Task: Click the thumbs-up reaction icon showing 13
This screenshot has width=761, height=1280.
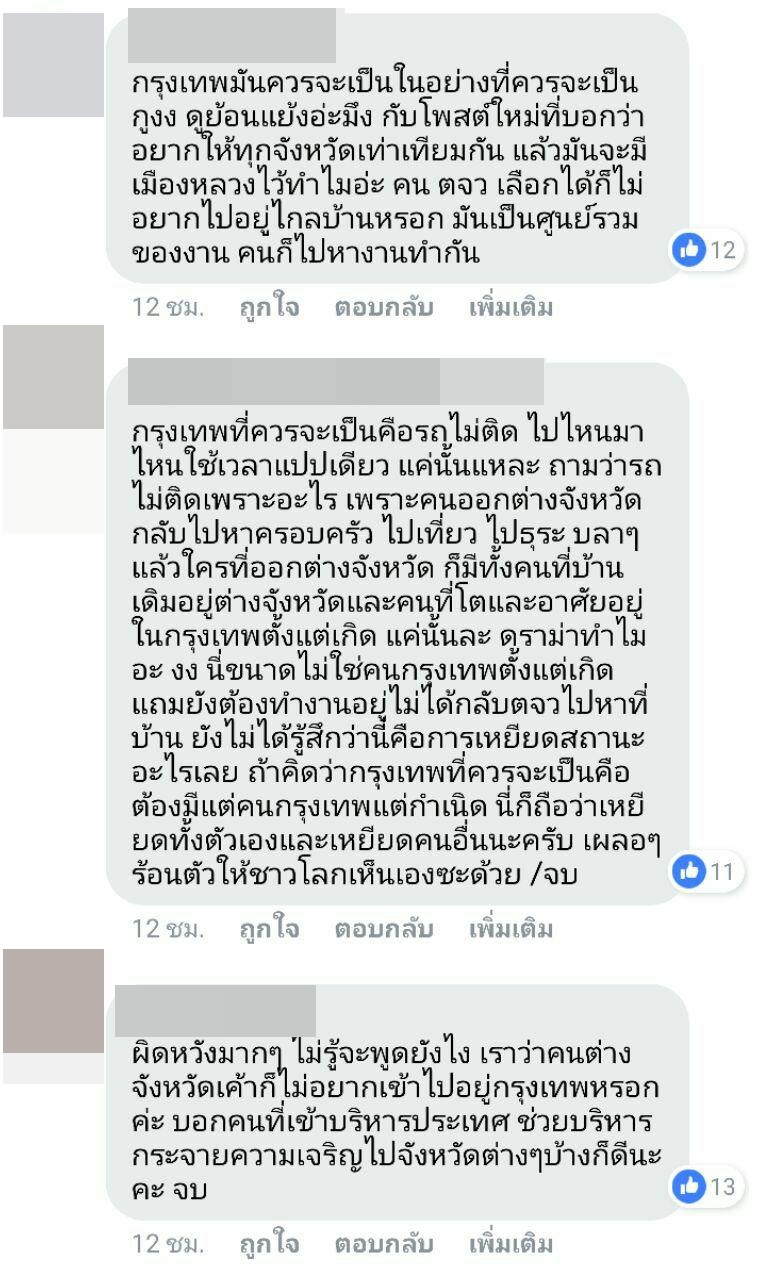Action: tap(690, 1188)
